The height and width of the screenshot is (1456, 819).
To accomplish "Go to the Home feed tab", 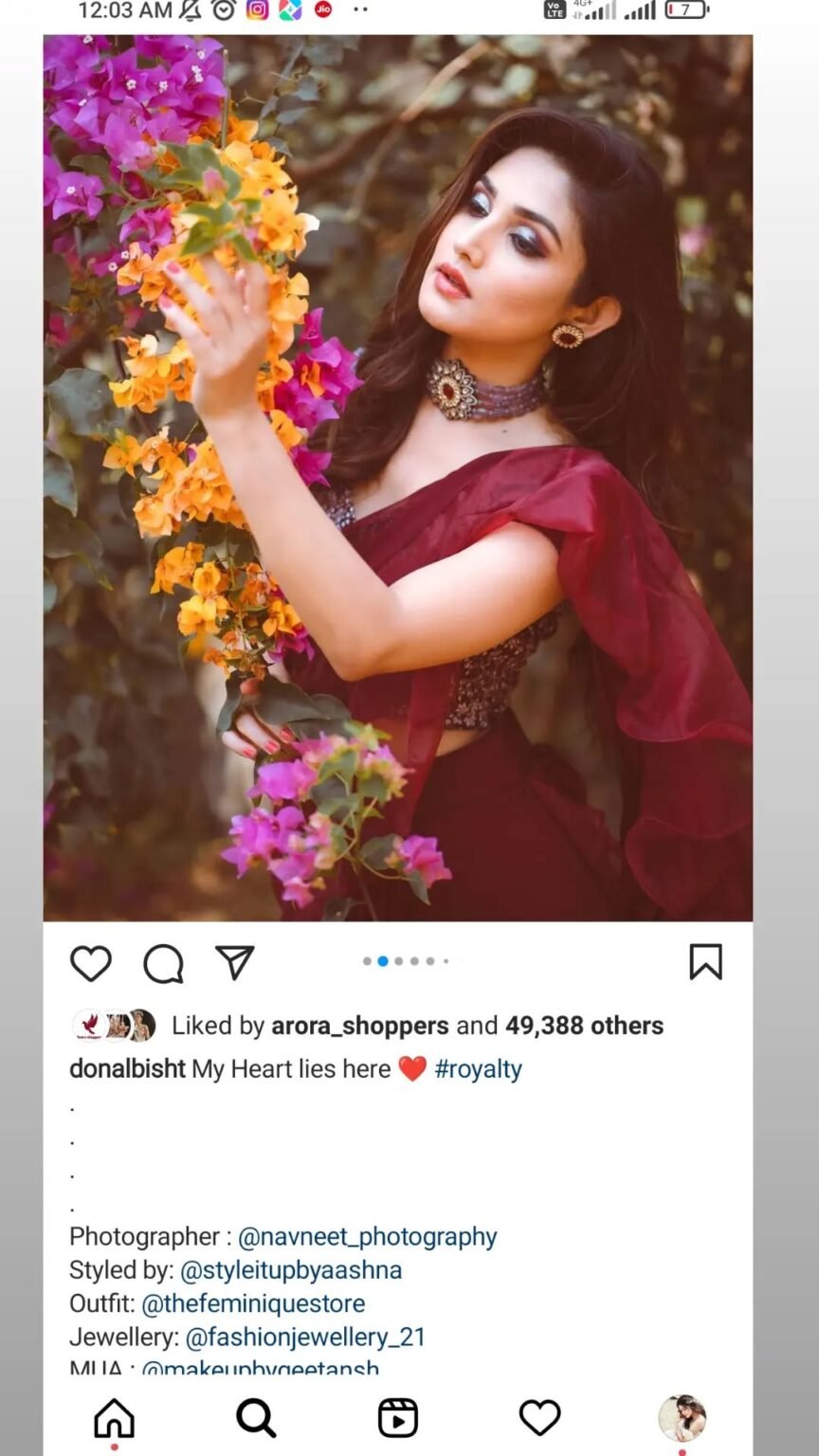I will click(x=115, y=1418).
